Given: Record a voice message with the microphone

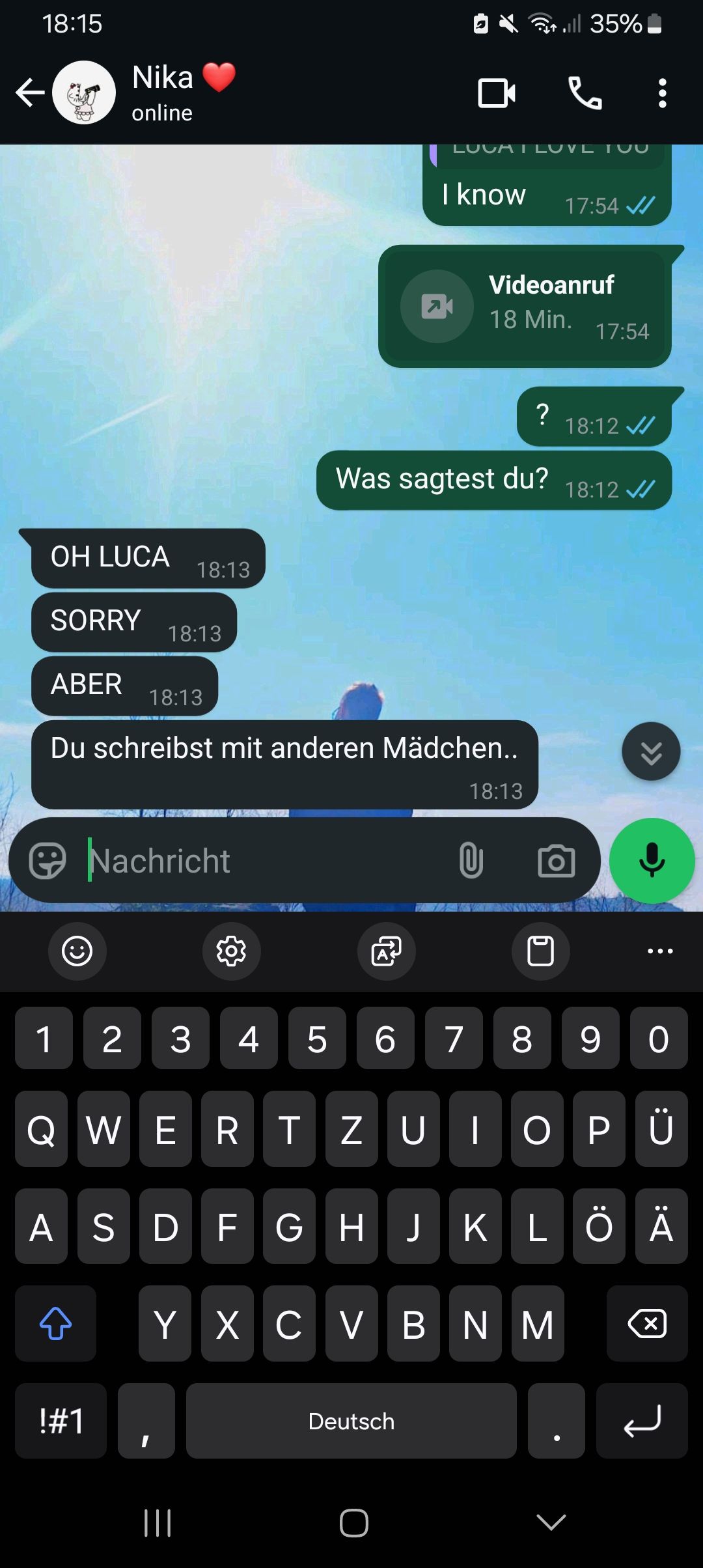Looking at the screenshot, I should (652, 861).
